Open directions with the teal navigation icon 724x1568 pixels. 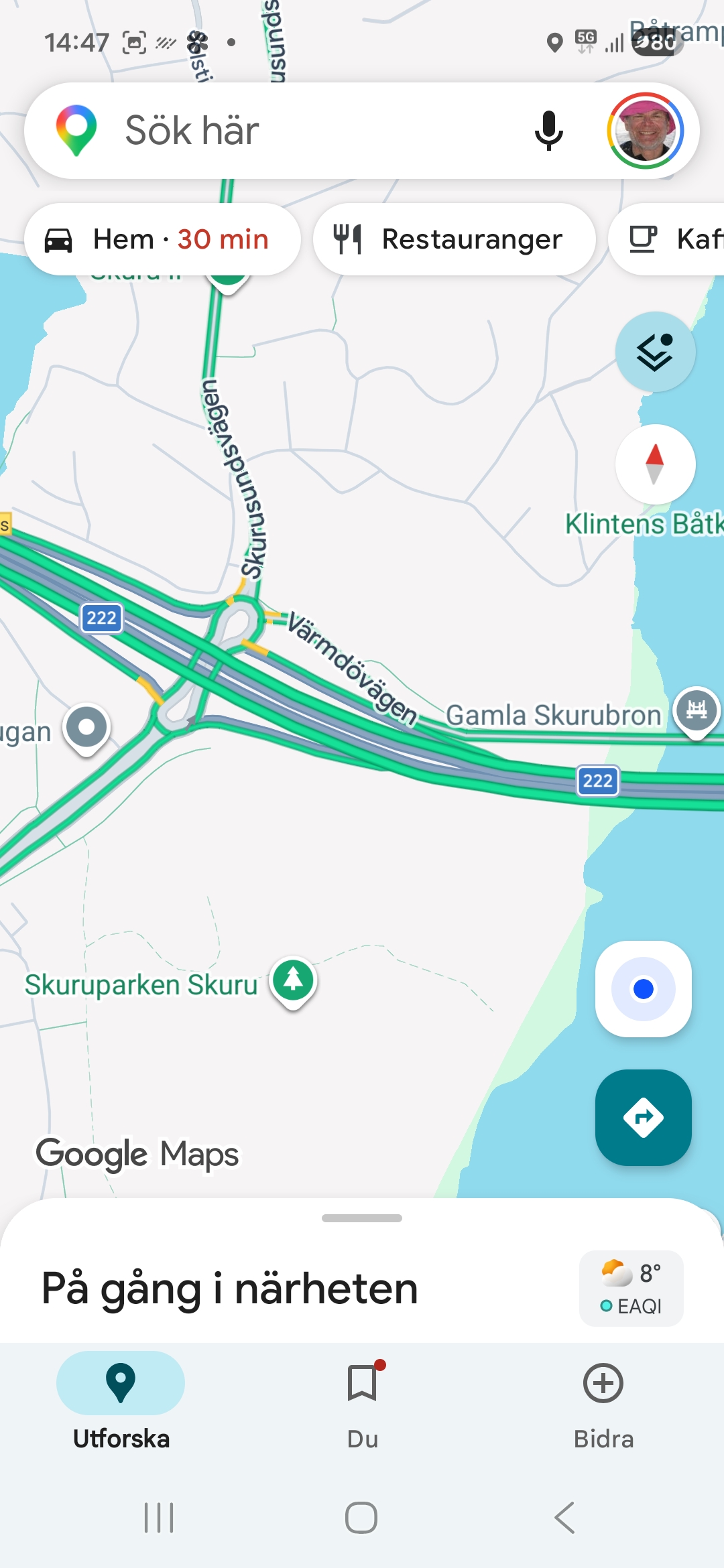pos(643,1117)
